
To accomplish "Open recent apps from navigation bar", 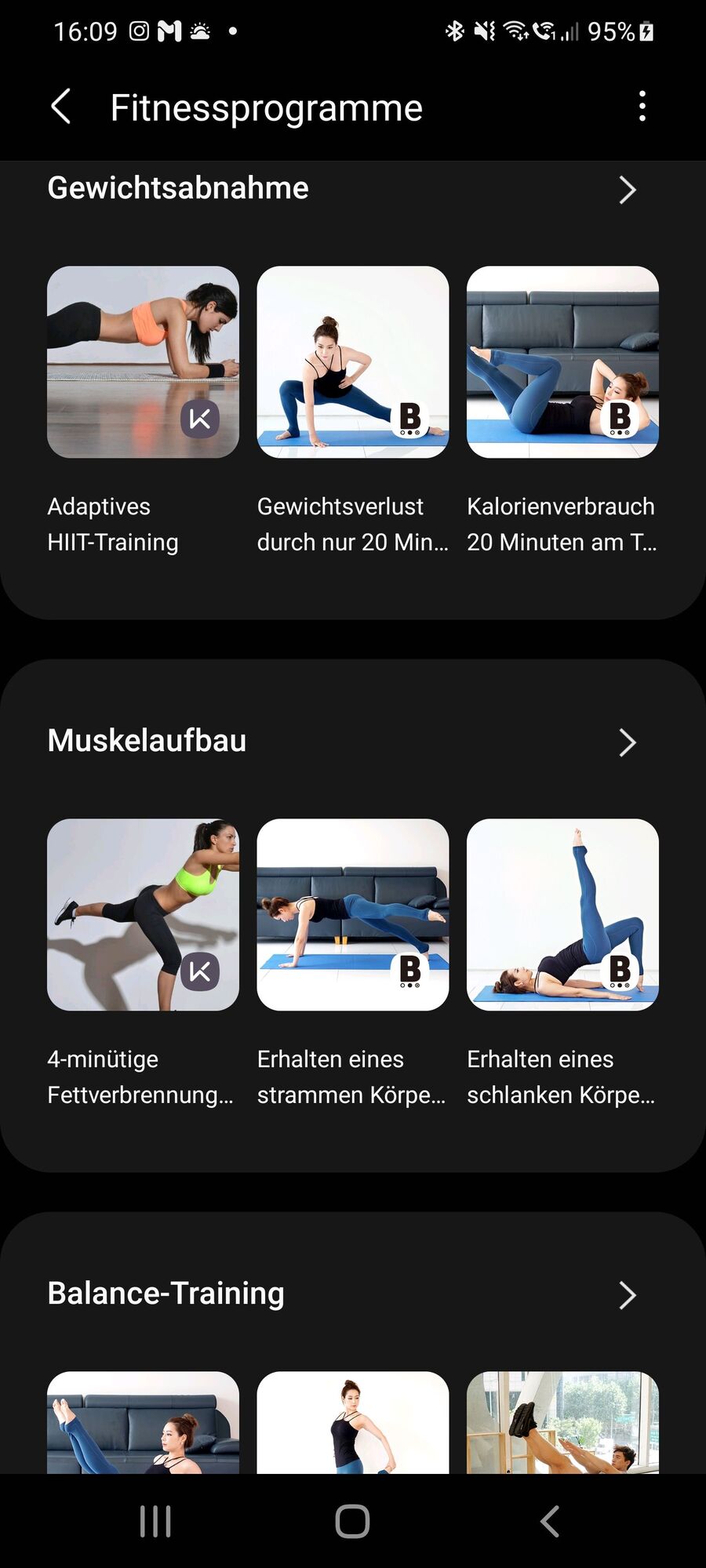I will [x=155, y=1522].
